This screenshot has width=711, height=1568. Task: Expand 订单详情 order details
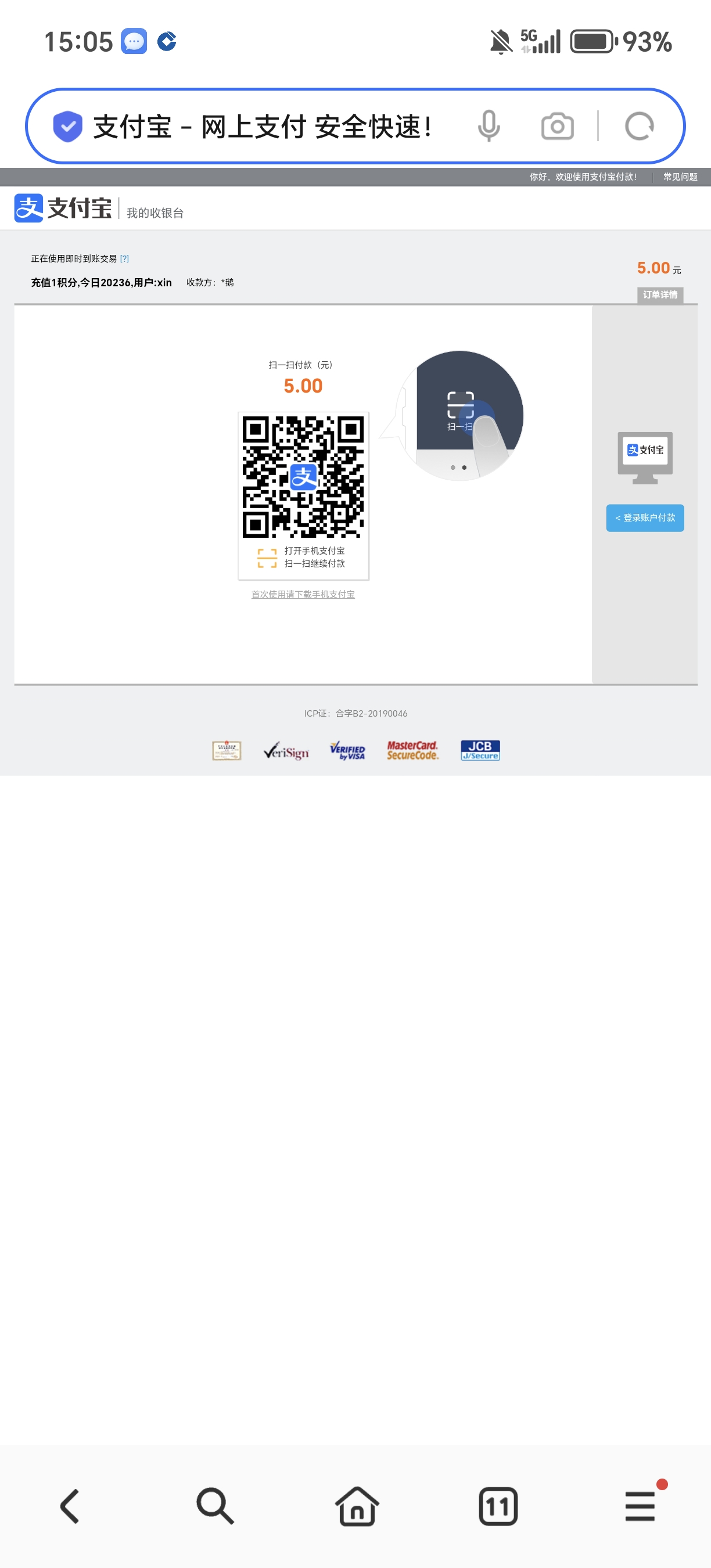point(660,294)
